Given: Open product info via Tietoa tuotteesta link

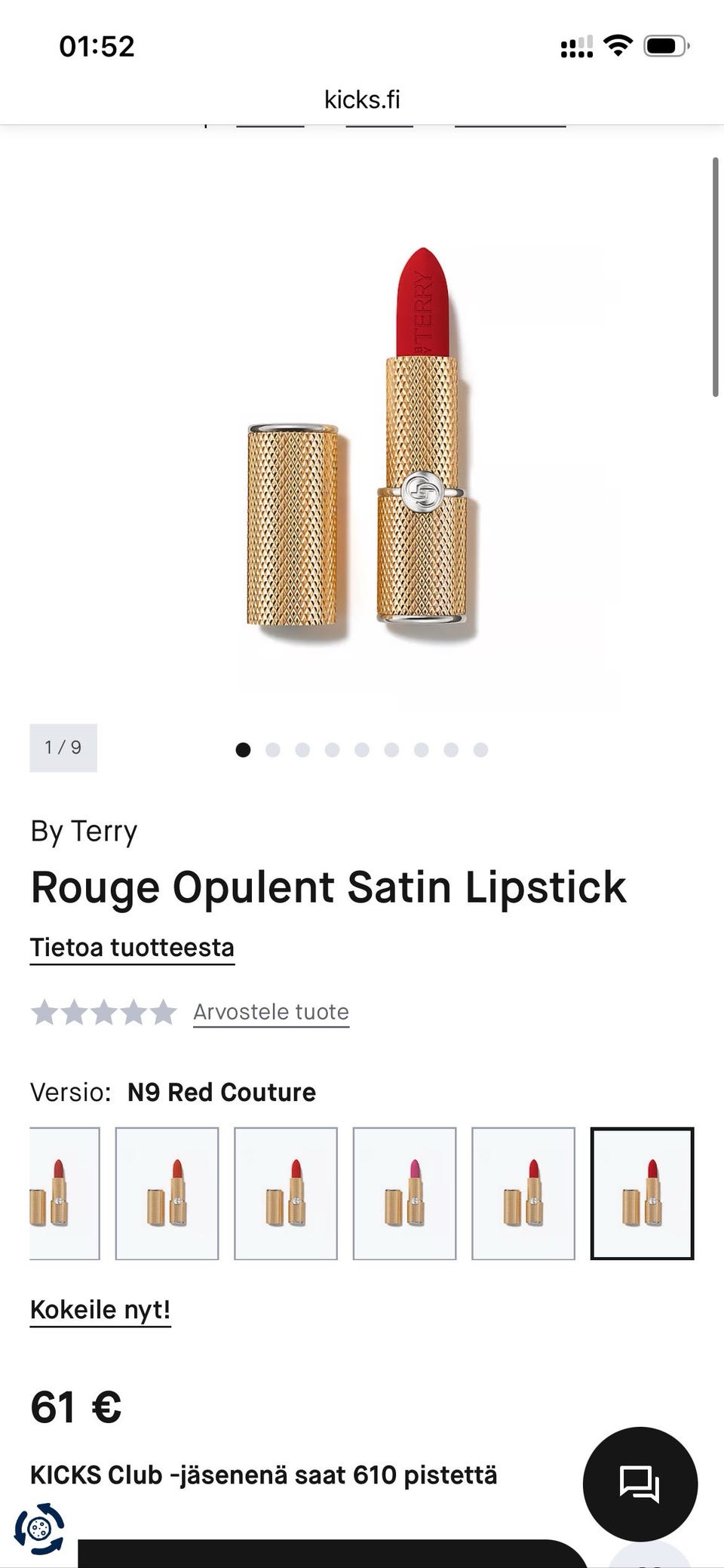Looking at the screenshot, I should [x=132, y=948].
